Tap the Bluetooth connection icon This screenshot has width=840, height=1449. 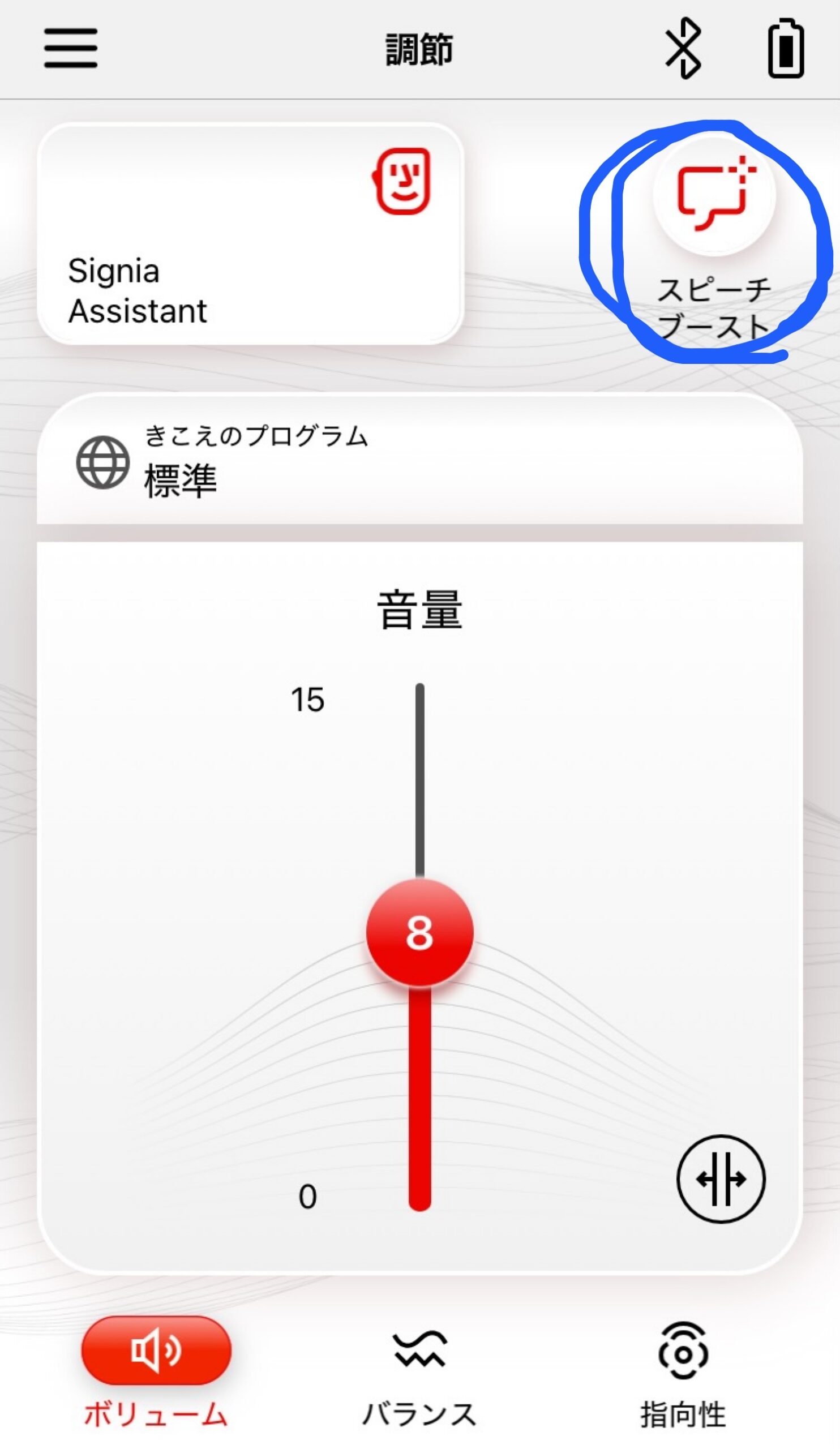coord(683,48)
